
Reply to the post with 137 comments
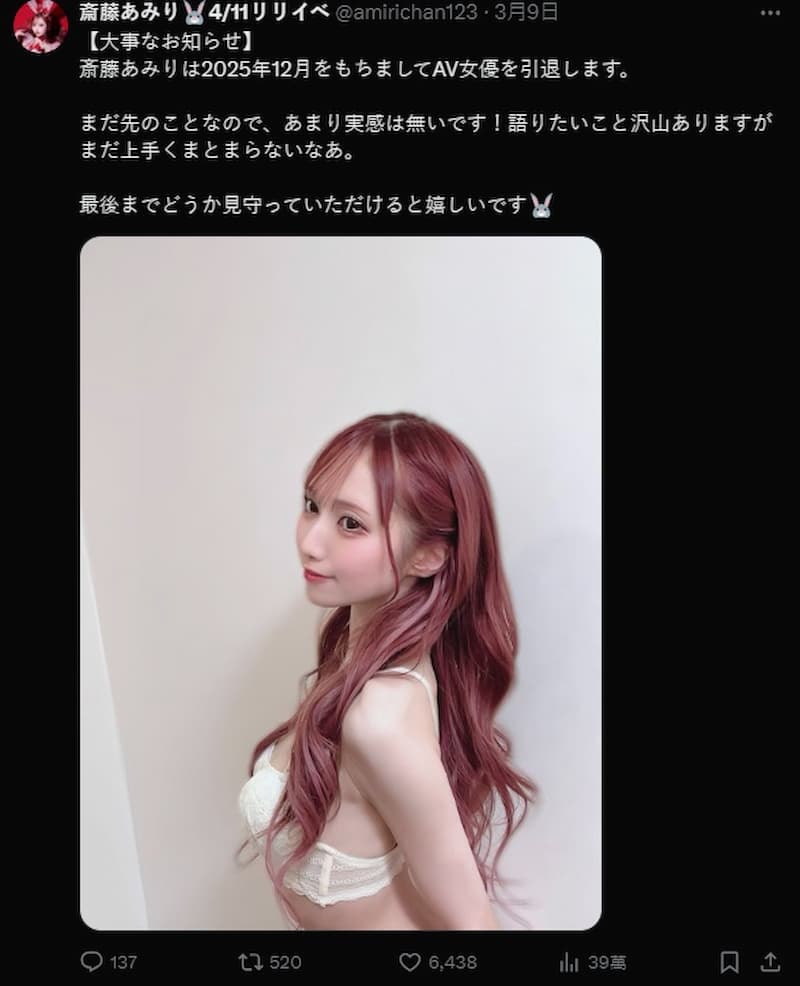[92, 962]
